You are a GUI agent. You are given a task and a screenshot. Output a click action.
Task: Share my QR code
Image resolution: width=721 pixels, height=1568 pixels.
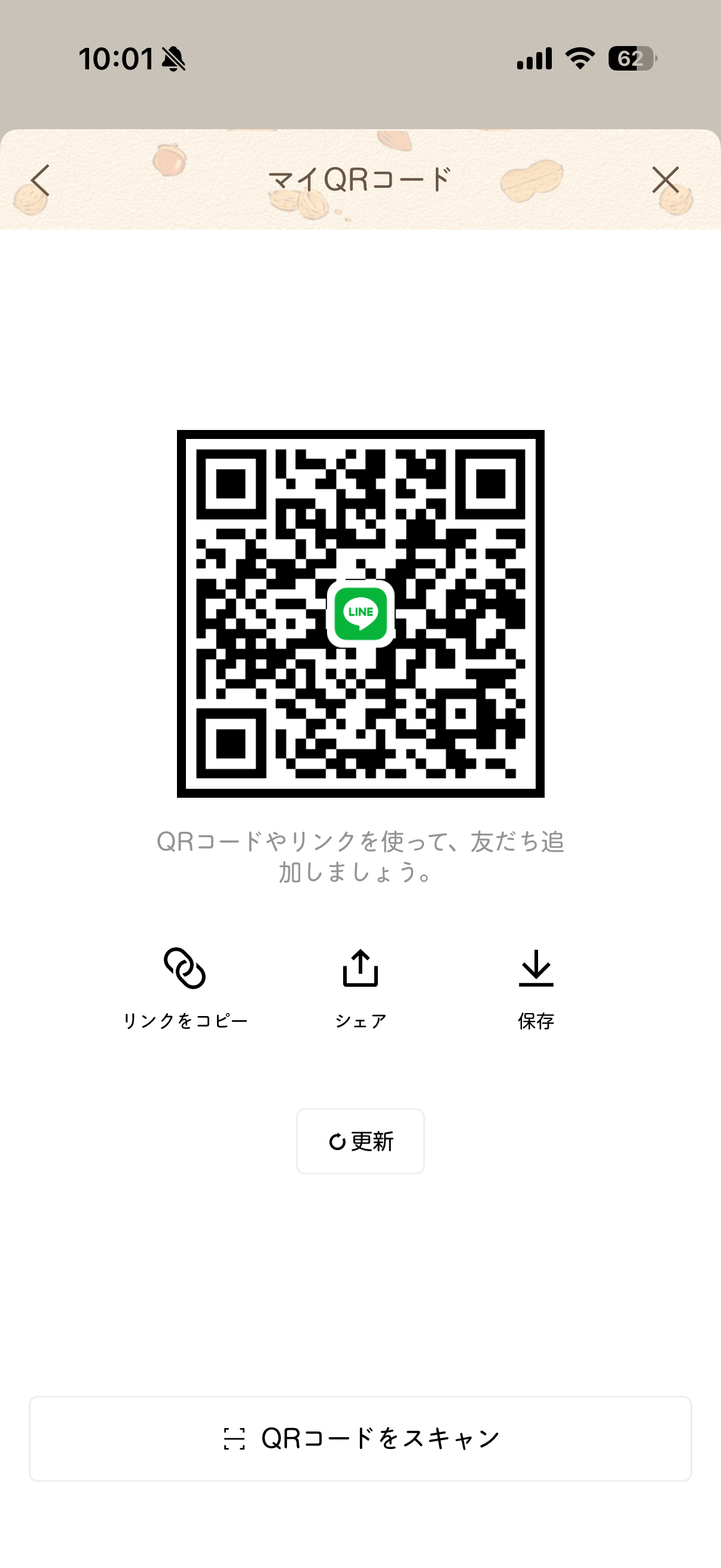[360, 987]
